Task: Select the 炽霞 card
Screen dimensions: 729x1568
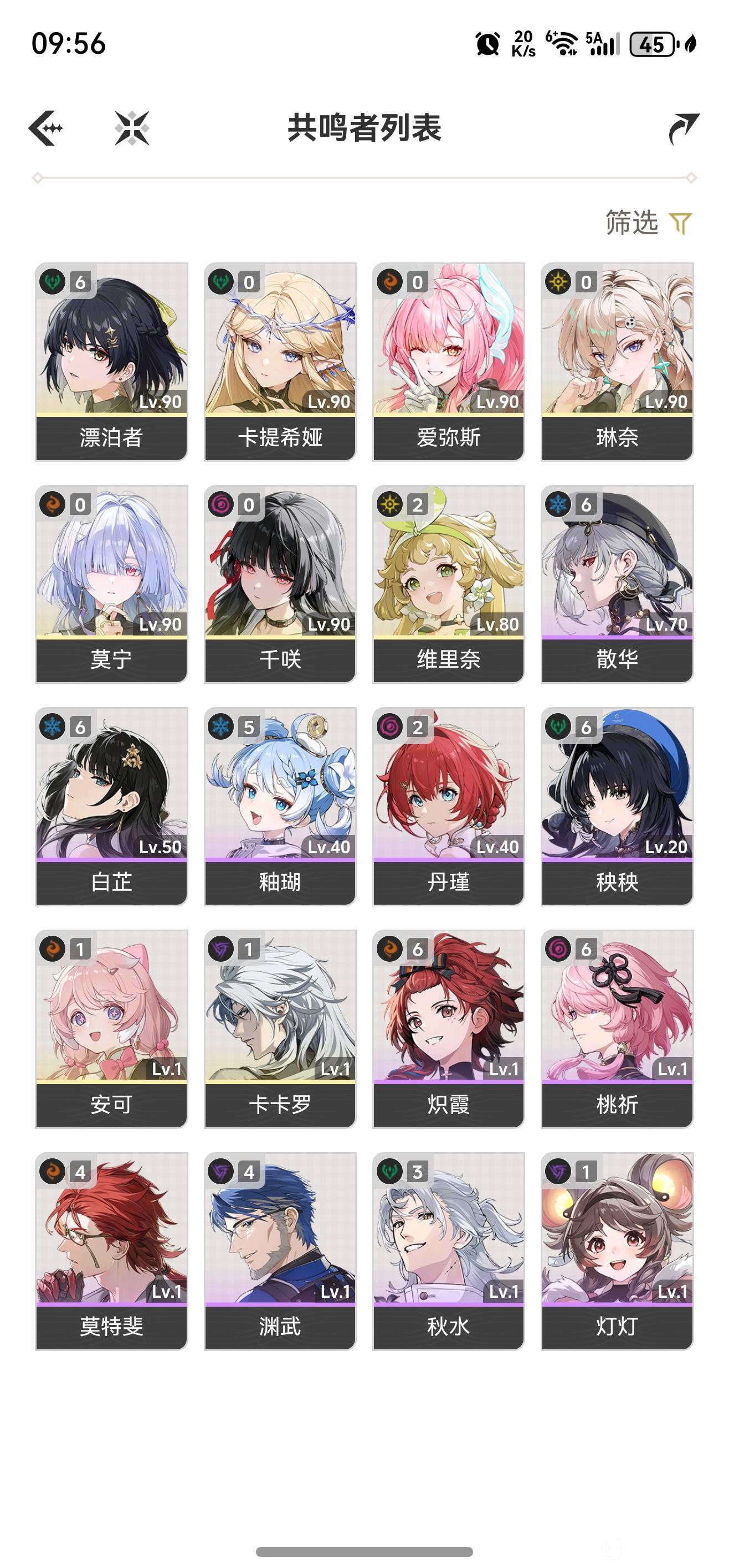Action: click(x=449, y=1028)
